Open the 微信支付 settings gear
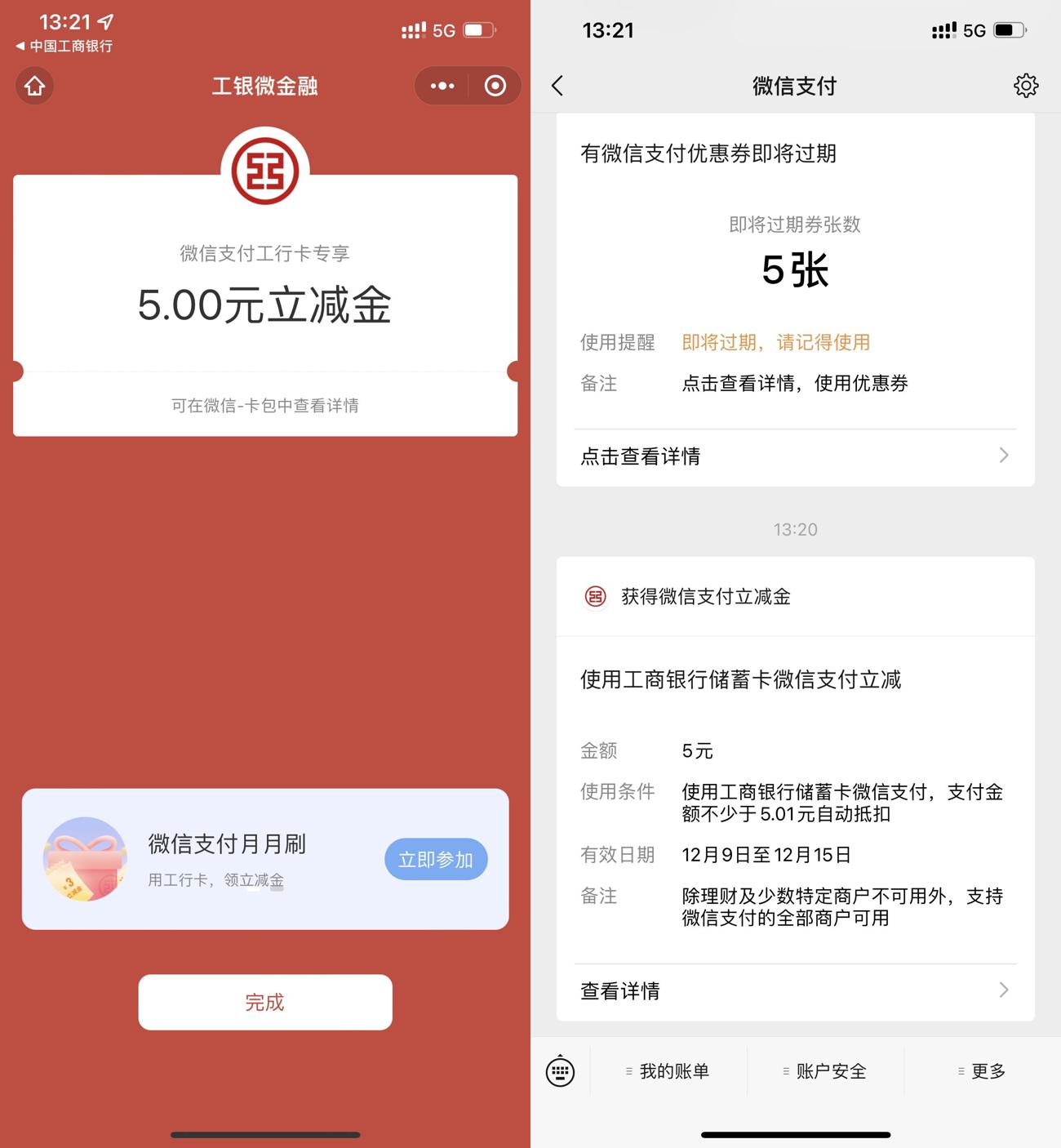Viewport: 1061px width, 1148px height. 1025,86
